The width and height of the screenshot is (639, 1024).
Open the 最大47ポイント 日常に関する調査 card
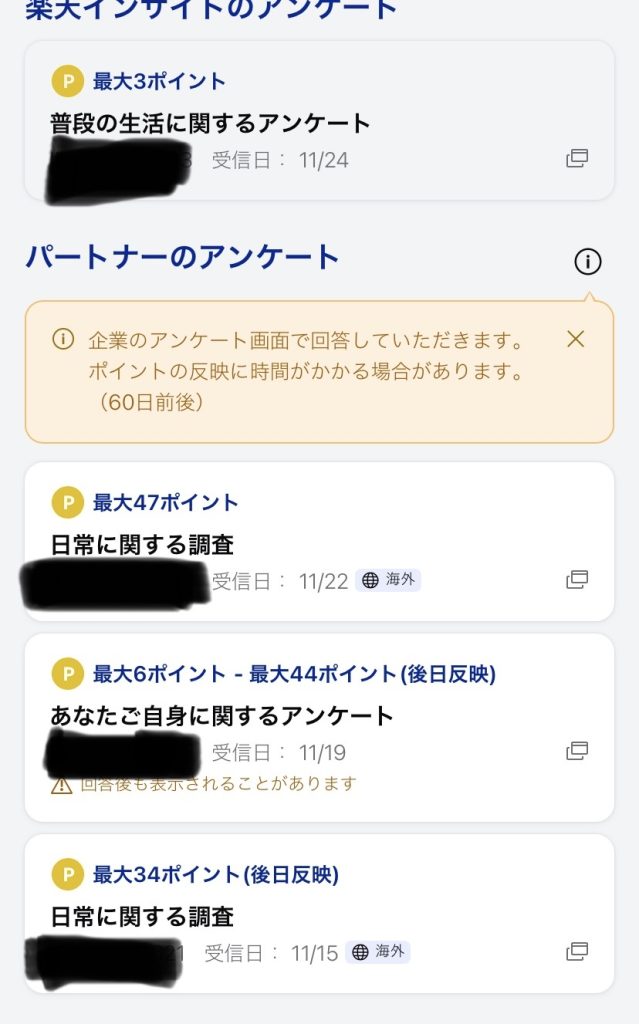tap(318, 543)
